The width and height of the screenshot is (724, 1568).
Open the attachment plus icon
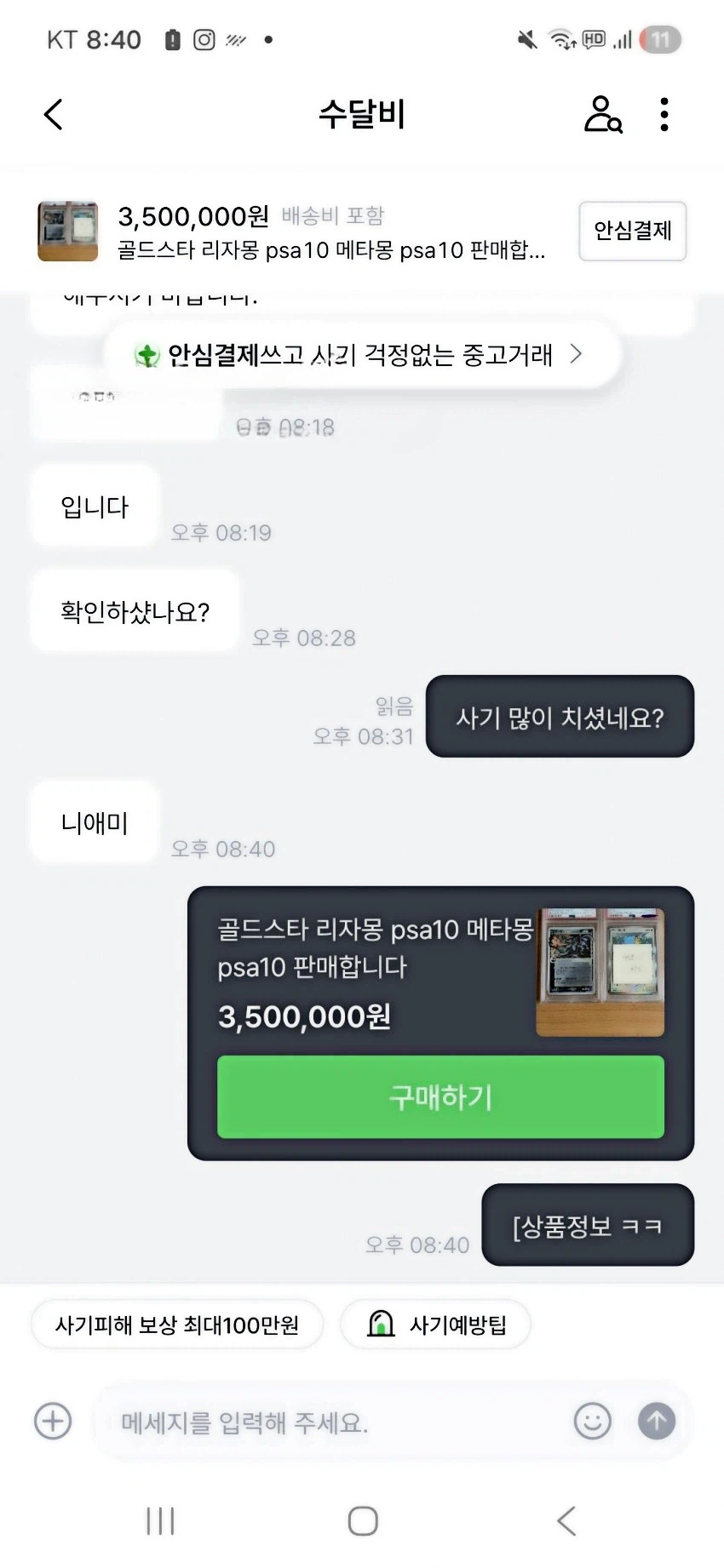click(51, 1421)
